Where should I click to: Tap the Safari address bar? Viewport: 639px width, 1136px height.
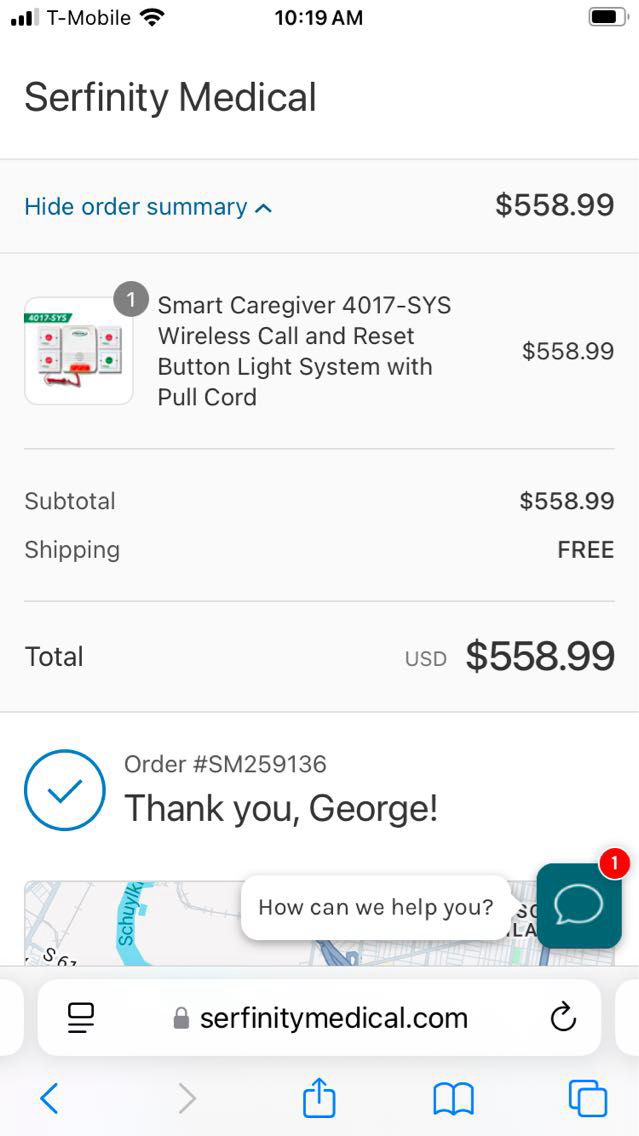click(320, 1018)
